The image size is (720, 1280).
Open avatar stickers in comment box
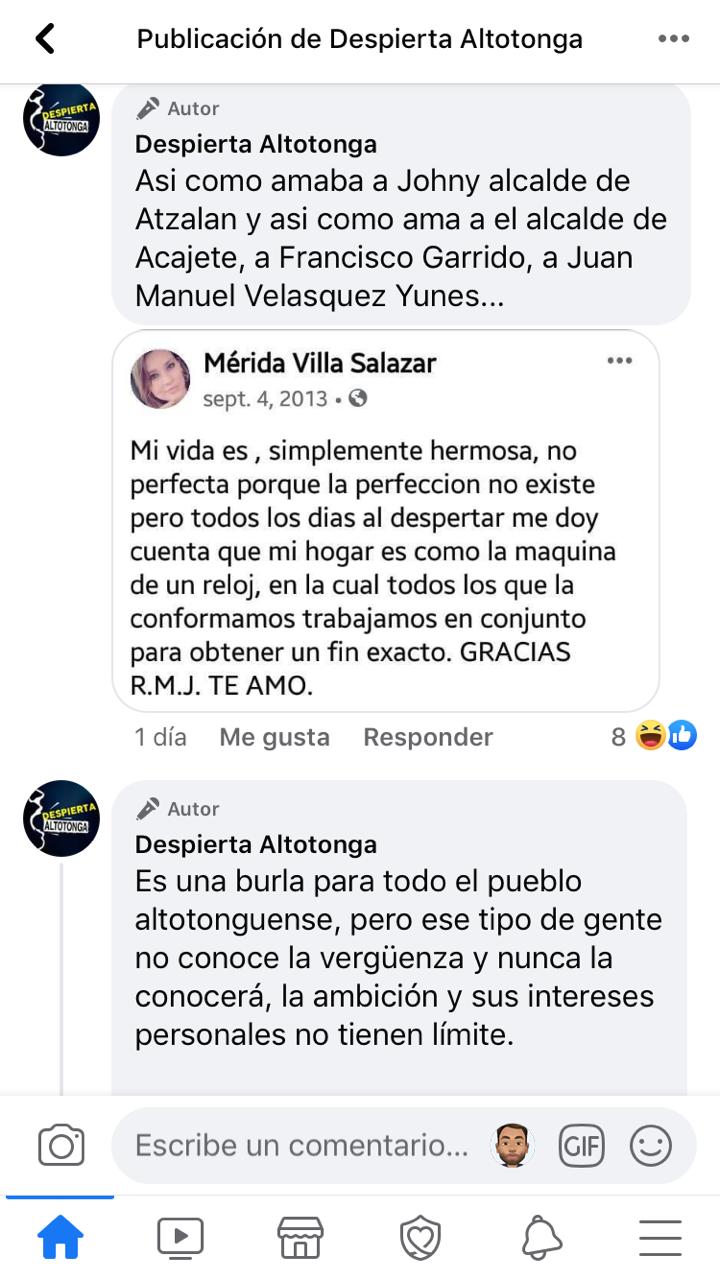pyautogui.click(x=513, y=1145)
